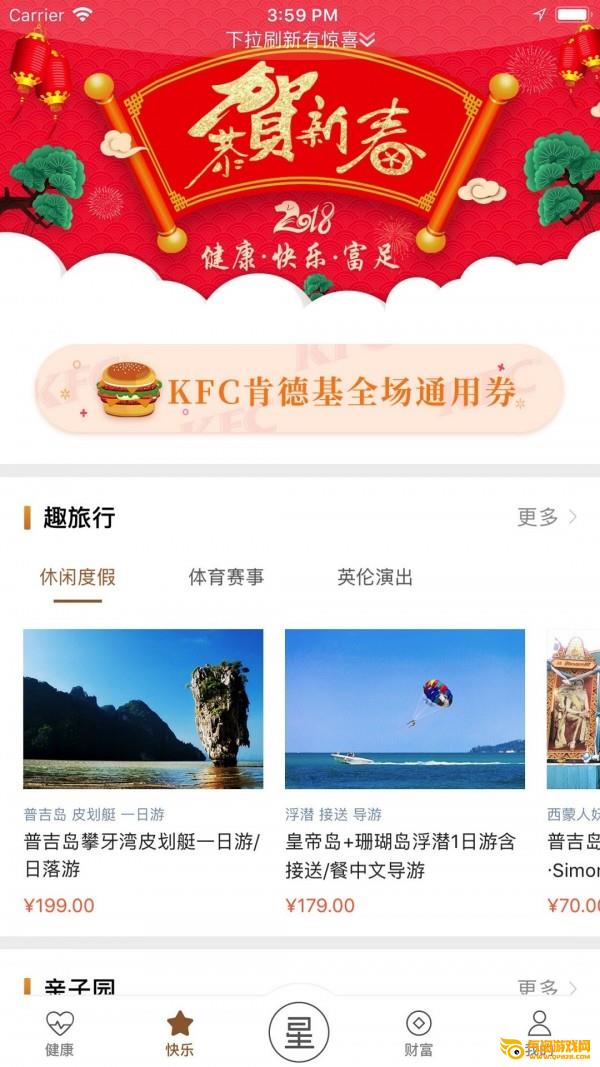This screenshot has height=1067, width=600.
Task: Tap 更多 next to 亲子园
Action: 546,987
